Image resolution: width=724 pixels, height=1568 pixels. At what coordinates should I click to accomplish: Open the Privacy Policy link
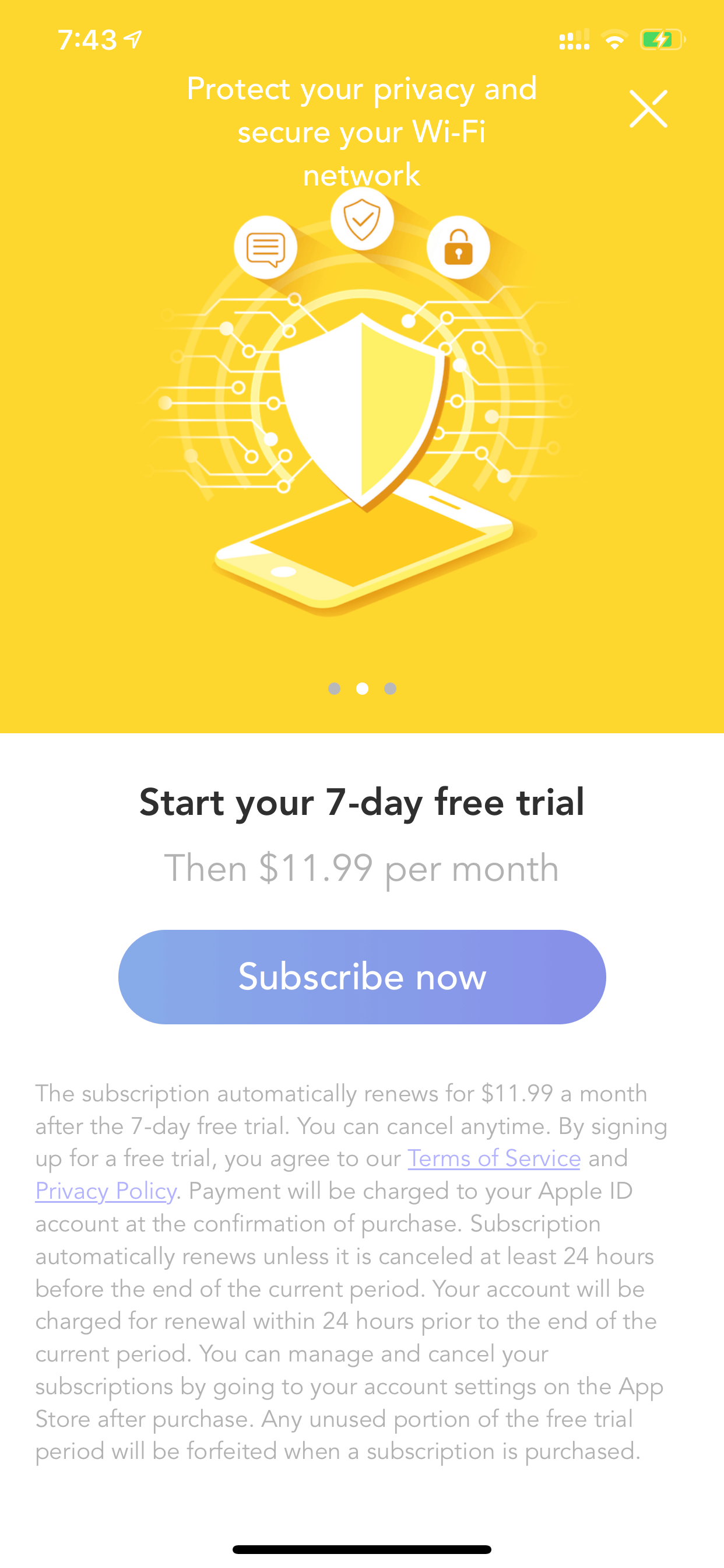coord(106,1191)
